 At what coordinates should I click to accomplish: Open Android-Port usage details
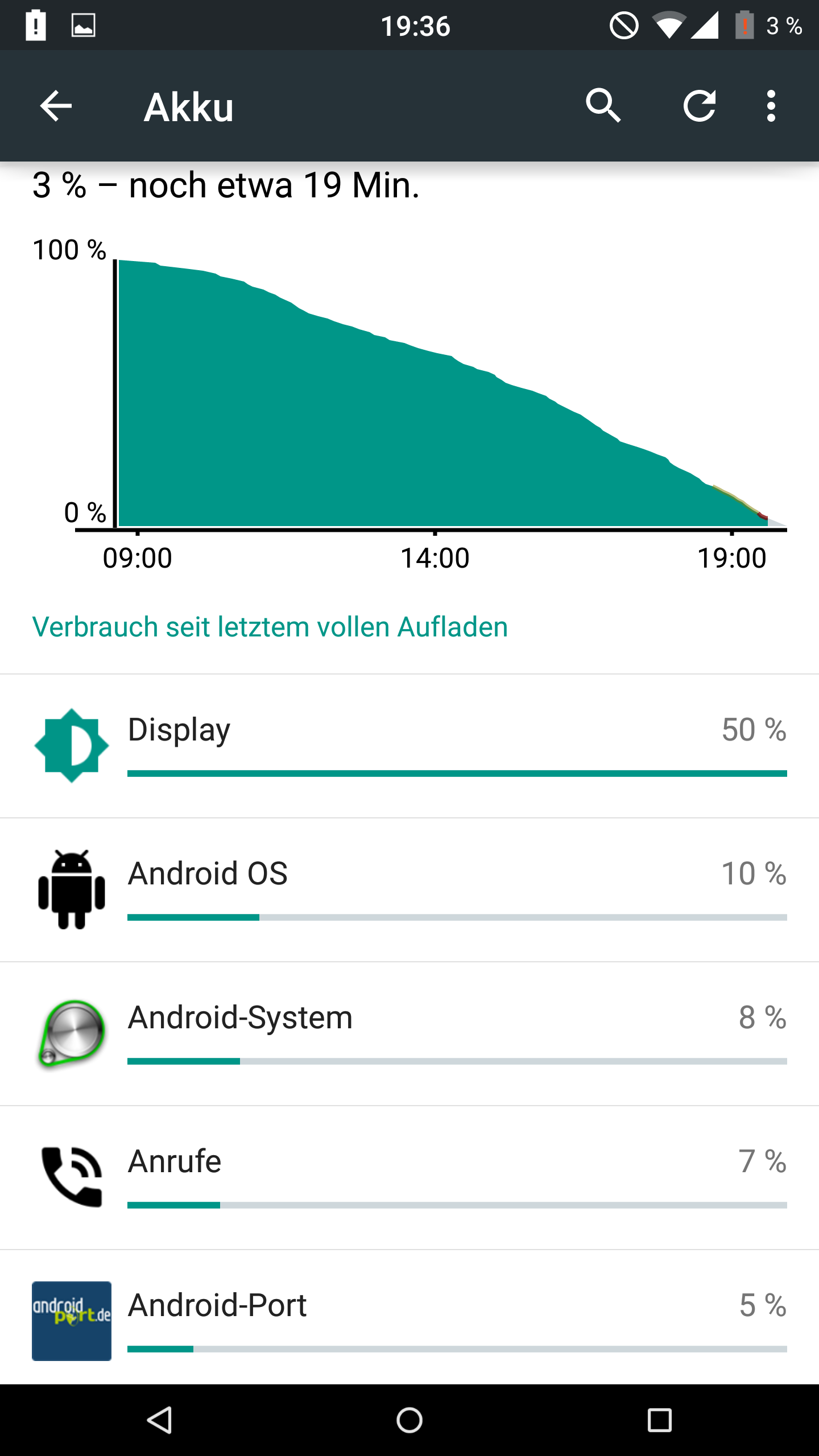(409, 1318)
